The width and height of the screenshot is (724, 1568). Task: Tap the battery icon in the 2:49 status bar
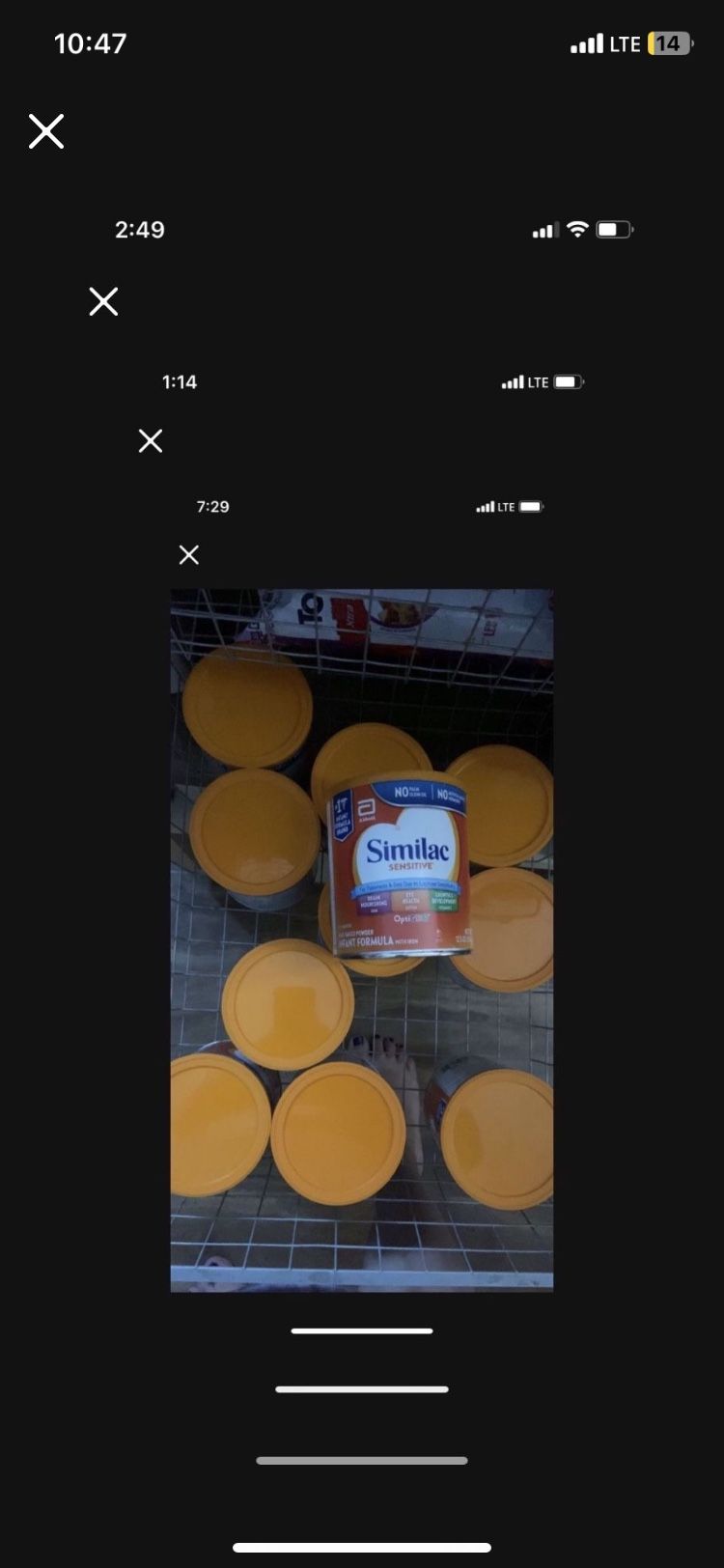point(612,230)
